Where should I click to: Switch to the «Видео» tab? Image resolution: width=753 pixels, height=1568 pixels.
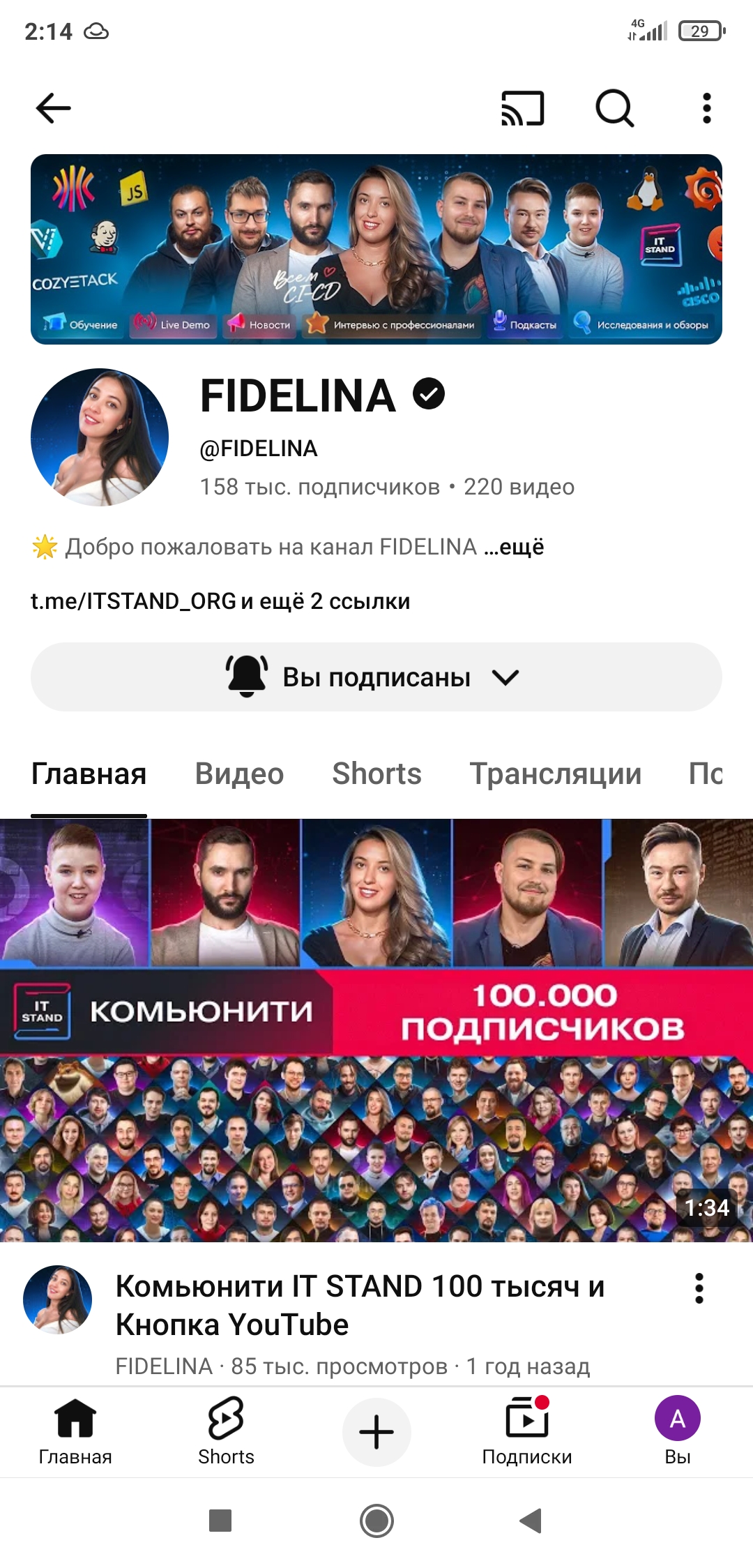tap(239, 774)
